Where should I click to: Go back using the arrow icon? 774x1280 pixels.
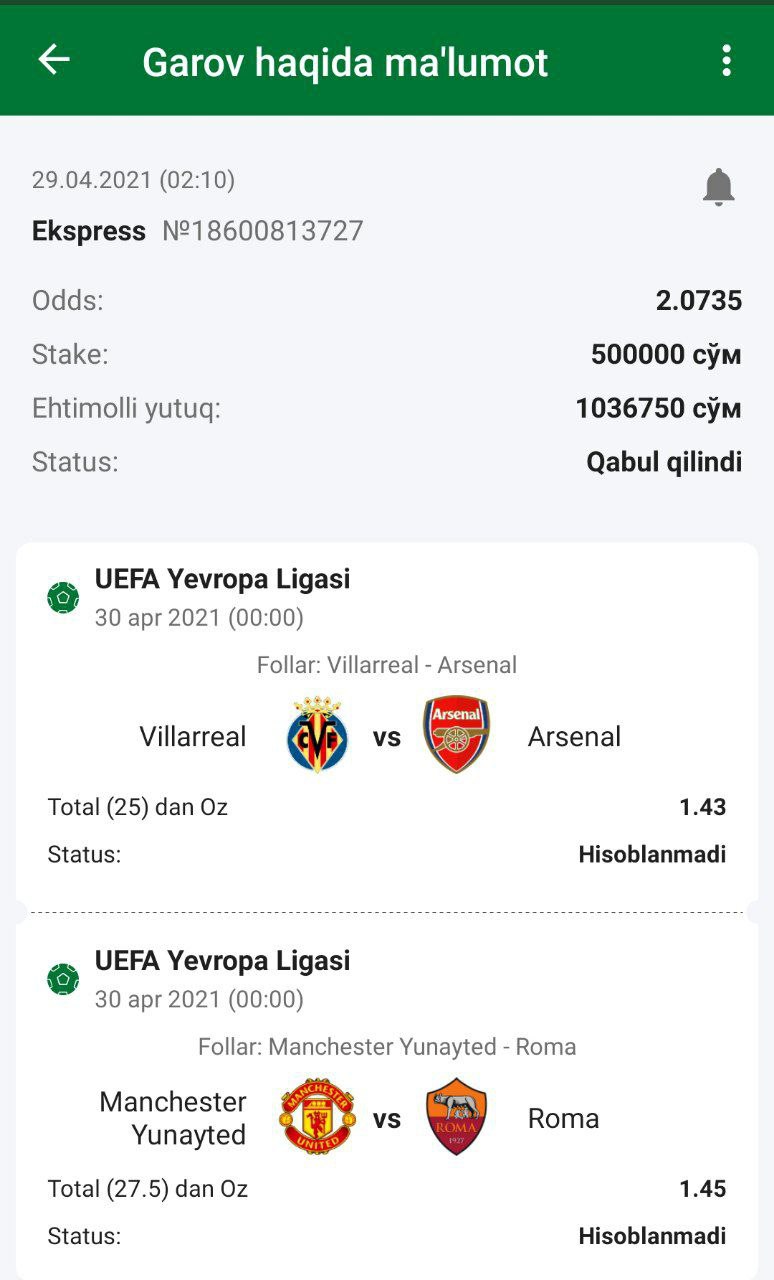pos(54,60)
